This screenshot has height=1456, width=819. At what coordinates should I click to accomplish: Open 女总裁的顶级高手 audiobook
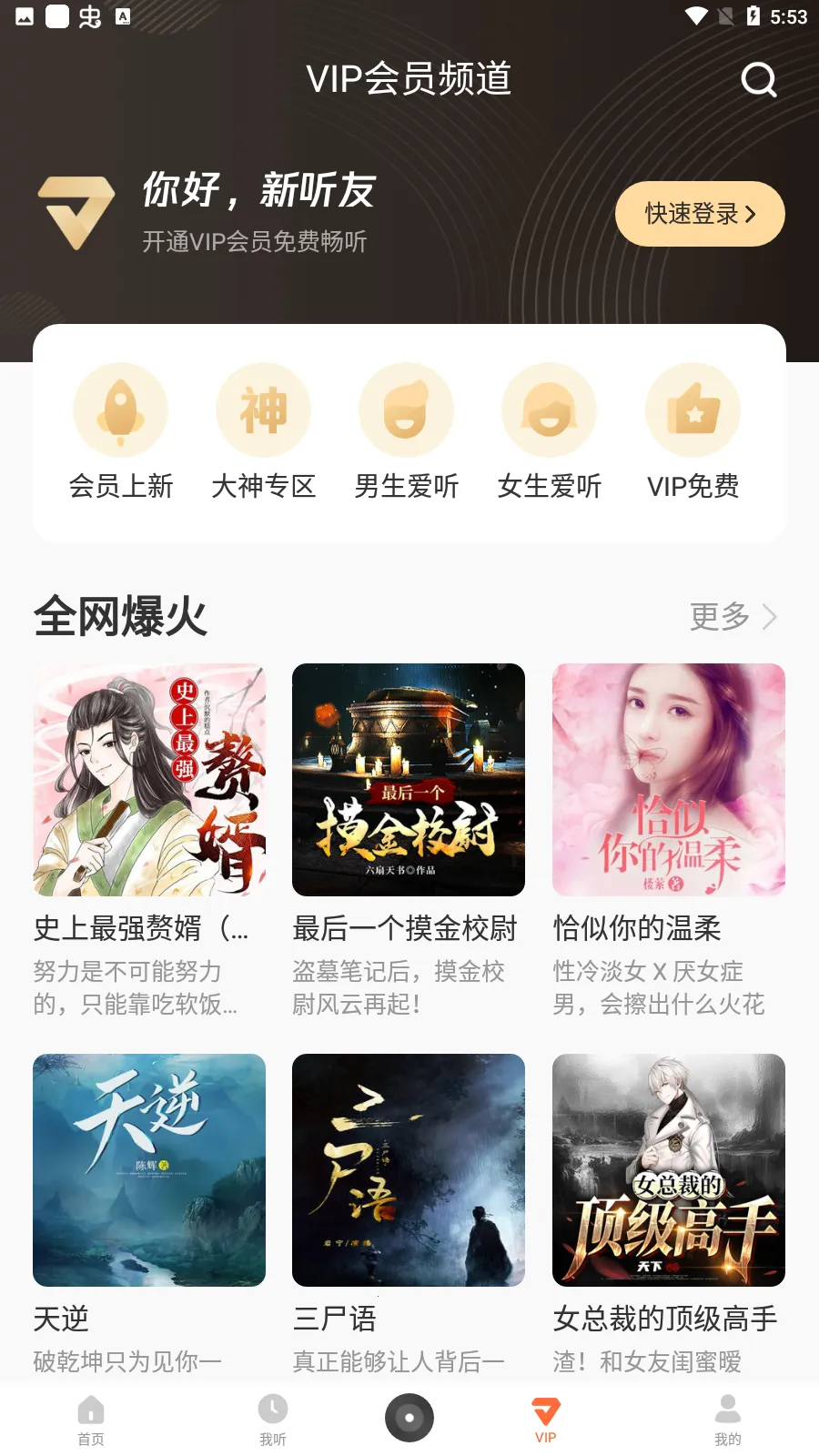(x=669, y=1170)
